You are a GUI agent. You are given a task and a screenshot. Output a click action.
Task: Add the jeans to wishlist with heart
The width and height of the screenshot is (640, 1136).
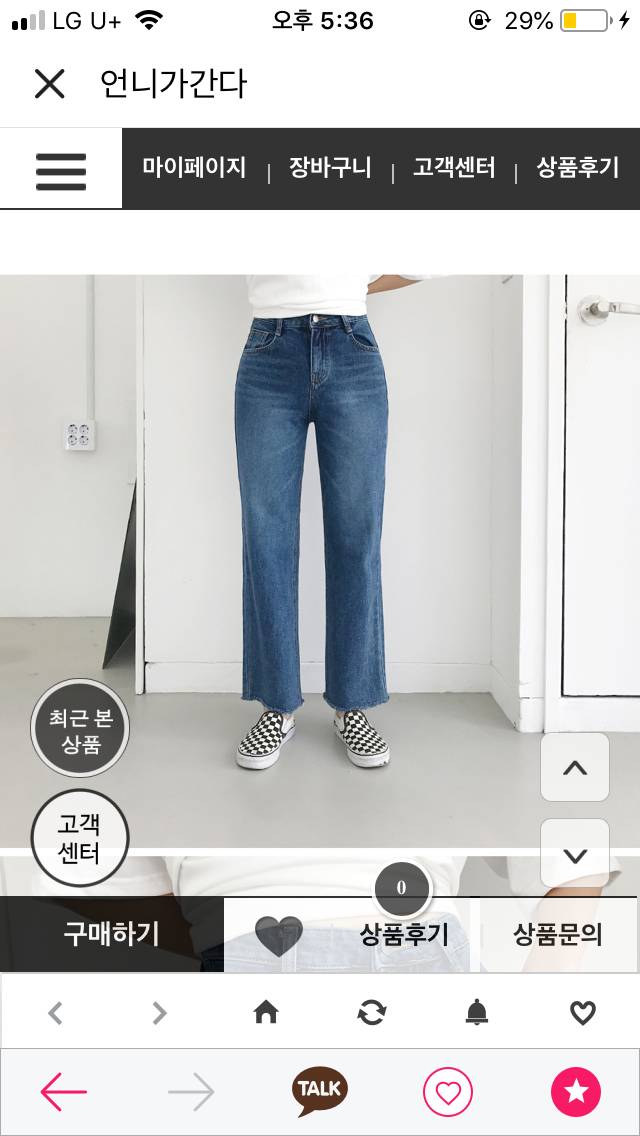point(278,935)
